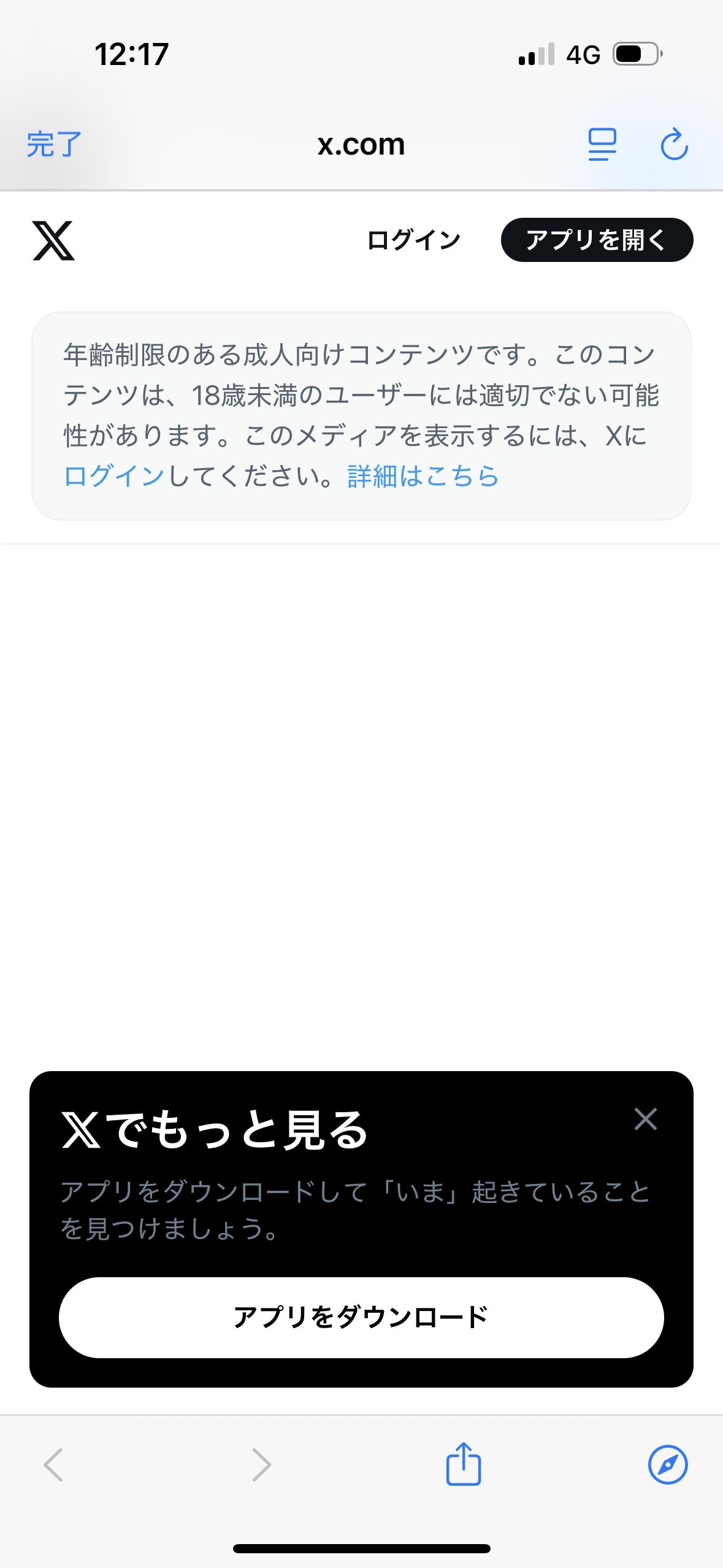Reload the x.com page
The height and width of the screenshot is (1568, 723).
point(674,145)
